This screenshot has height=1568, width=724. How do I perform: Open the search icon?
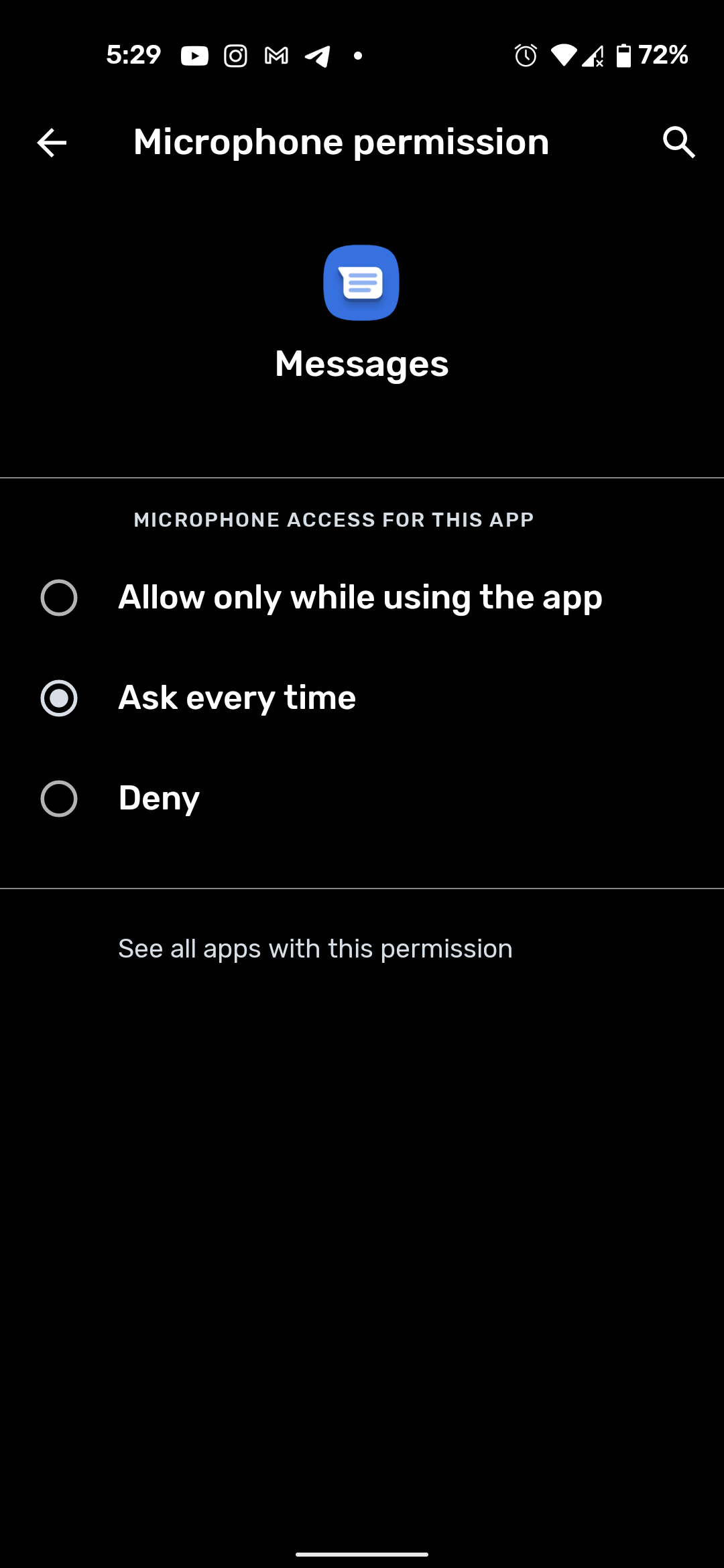678,143
